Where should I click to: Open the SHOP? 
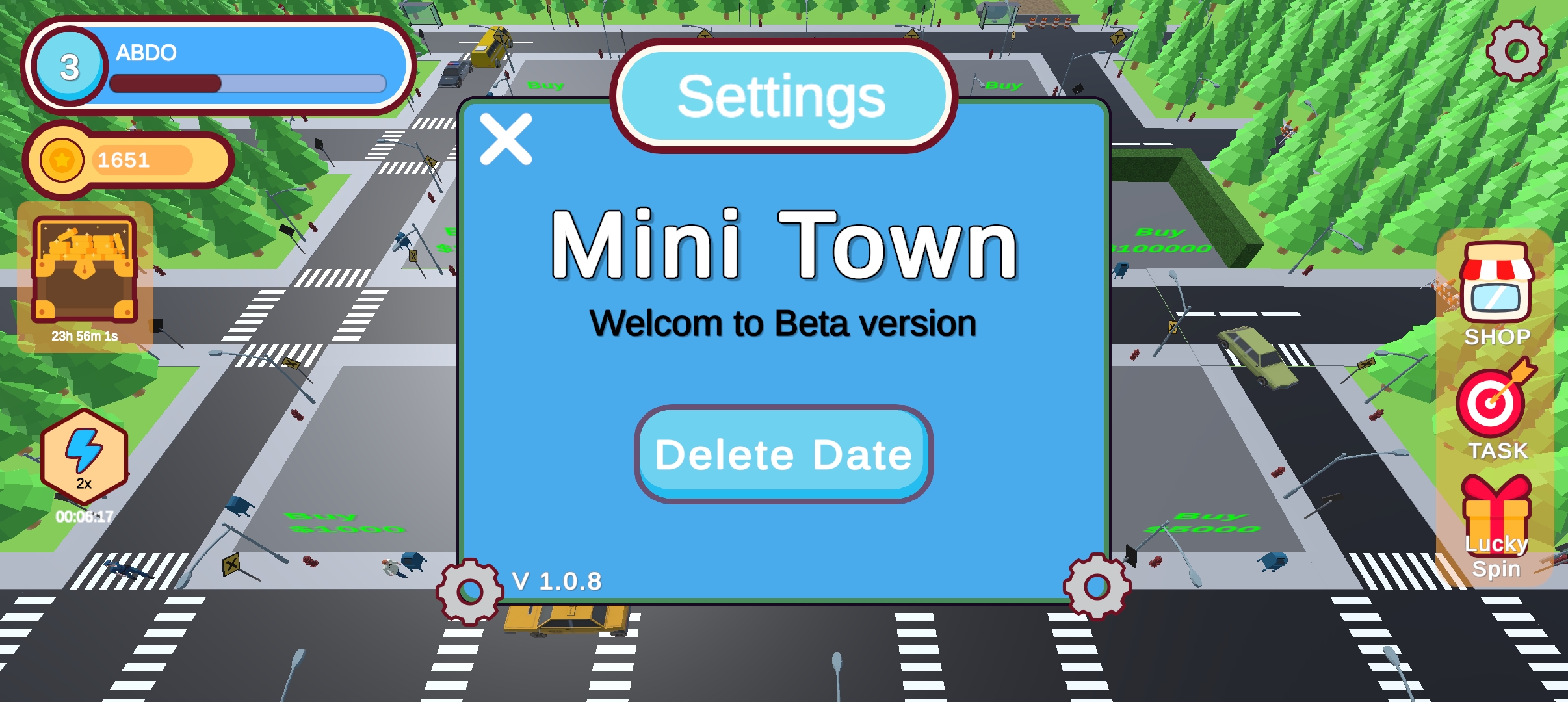point(1496,292)
